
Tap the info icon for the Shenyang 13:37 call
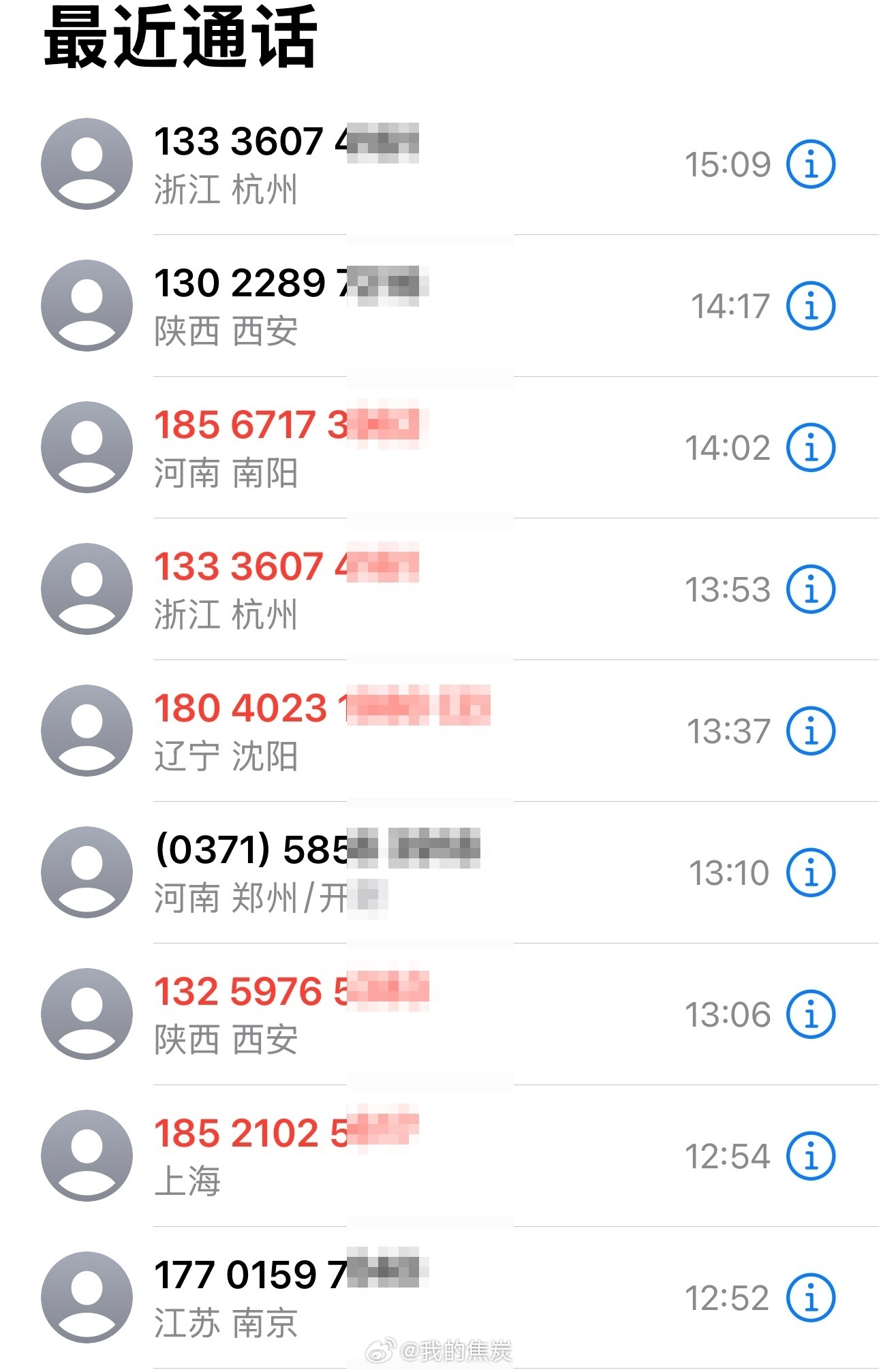[x=812, y=731]
